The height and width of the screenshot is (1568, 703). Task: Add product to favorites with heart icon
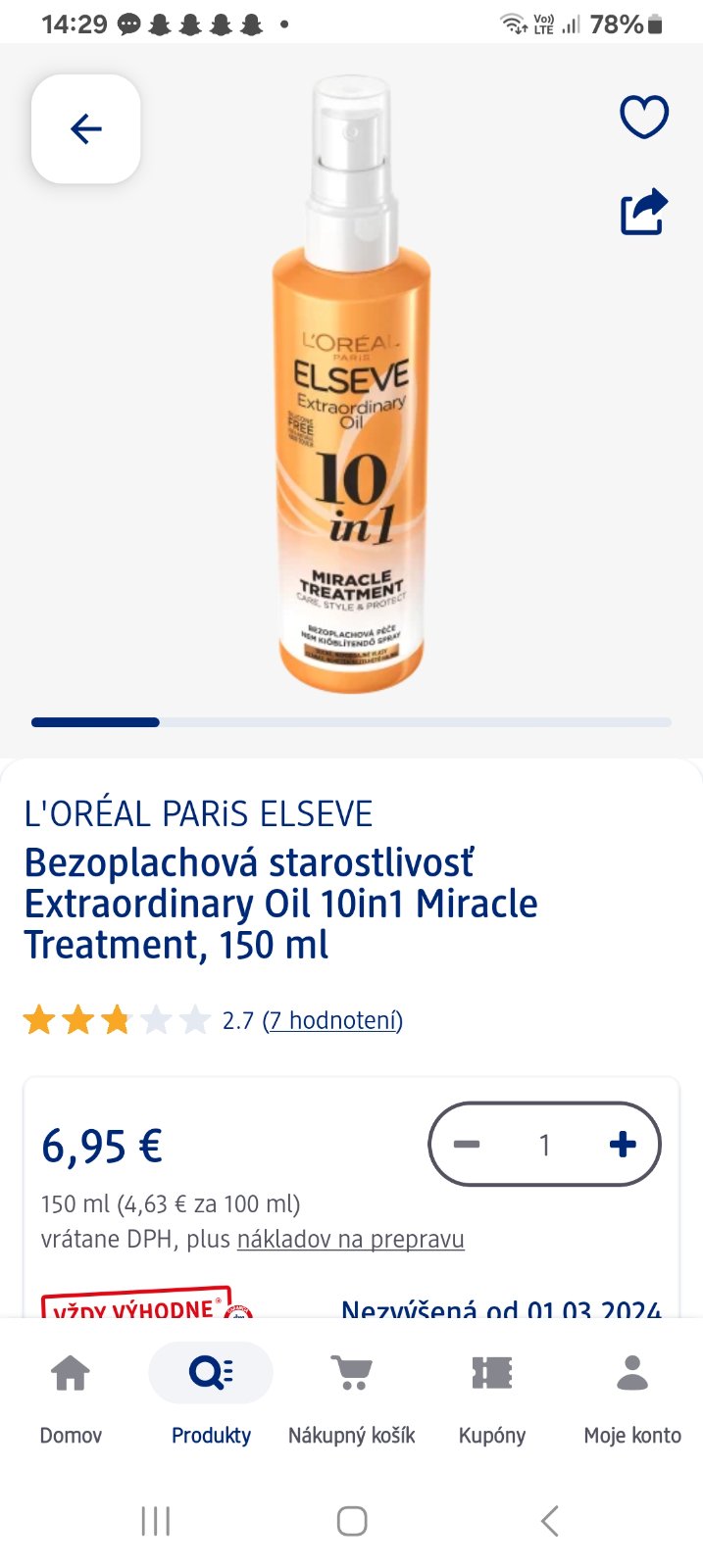pyautogui.click(x=644, y=117)
